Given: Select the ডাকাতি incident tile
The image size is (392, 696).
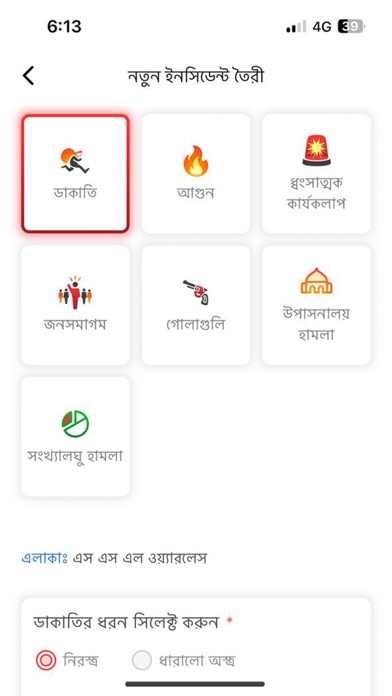Looking at the screenshot, I should tap(75, 174).
